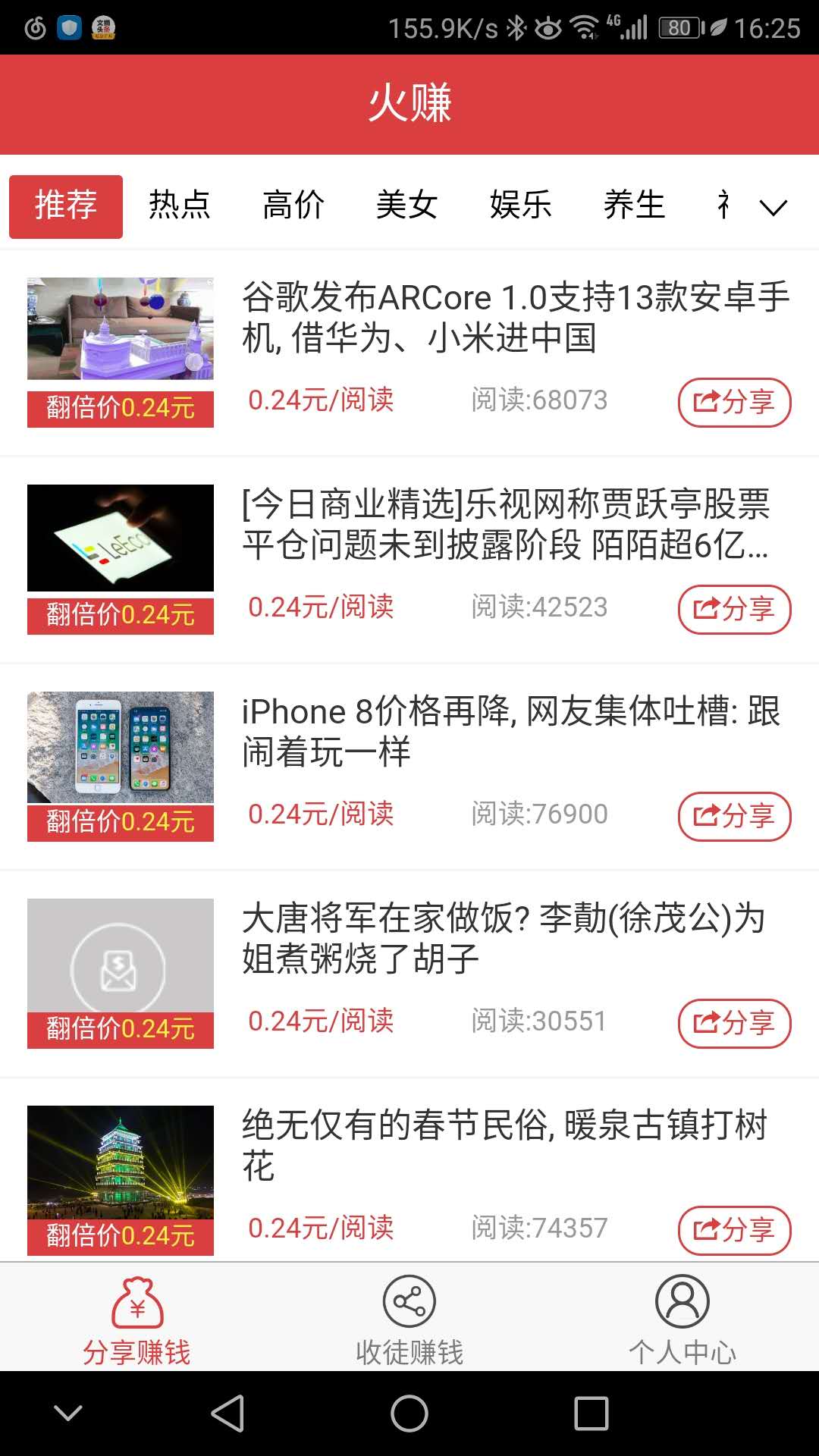Open the category dropdown arrow beside the tabs
This screenshot has height=1456, width=819.
click(x=772, y=206)
